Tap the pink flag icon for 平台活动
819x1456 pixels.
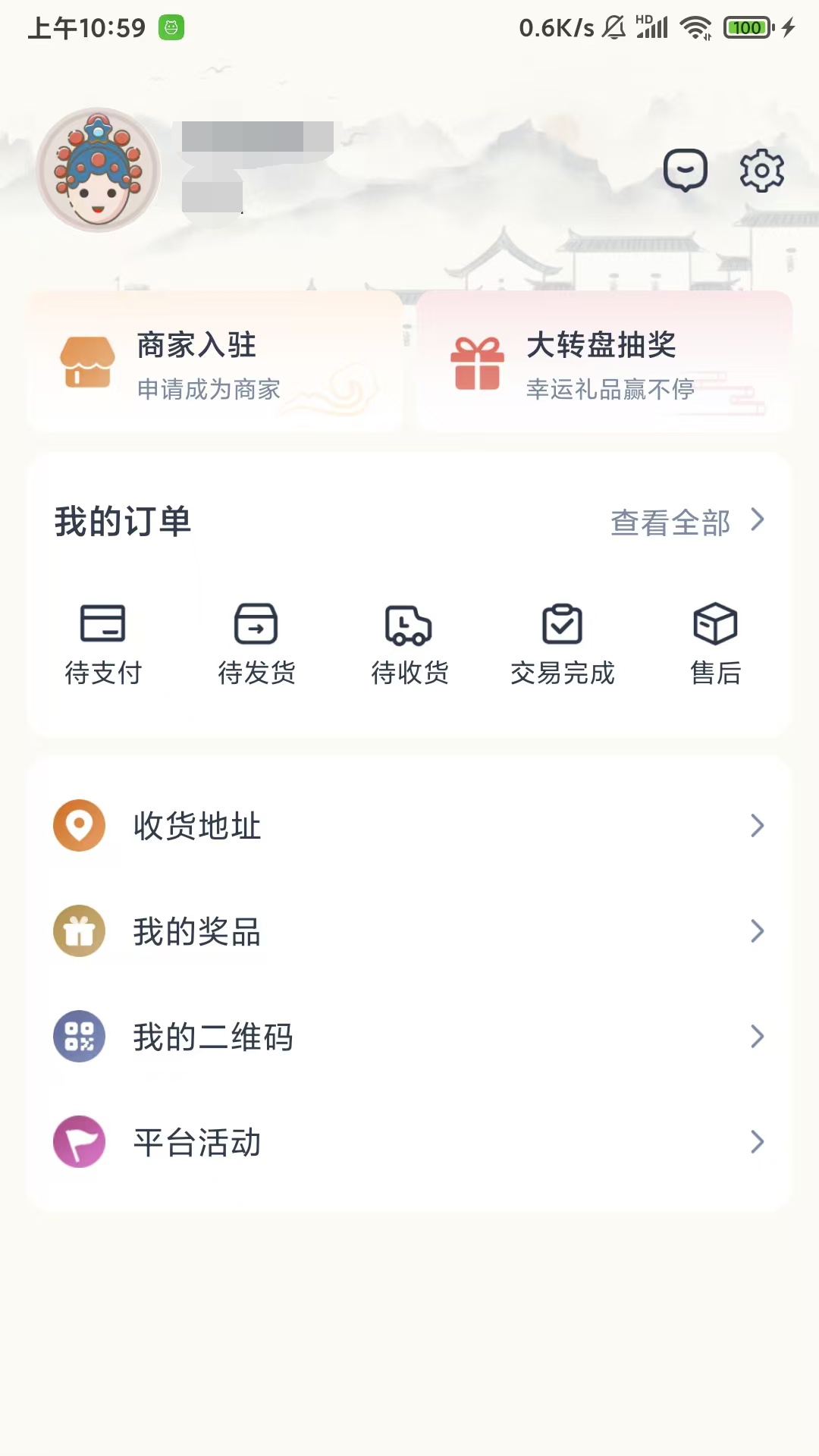pyautogui.click(x=79, y=1143)
